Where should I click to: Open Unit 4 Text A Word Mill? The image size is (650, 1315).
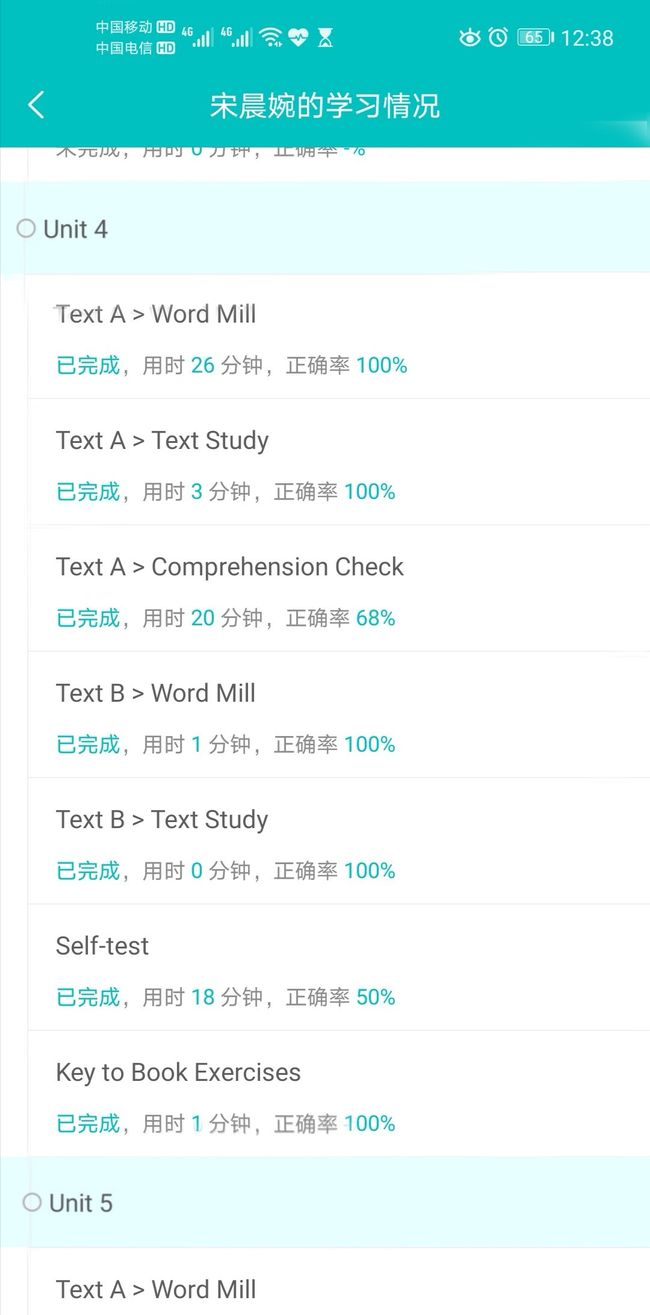(x=339, y=336)
